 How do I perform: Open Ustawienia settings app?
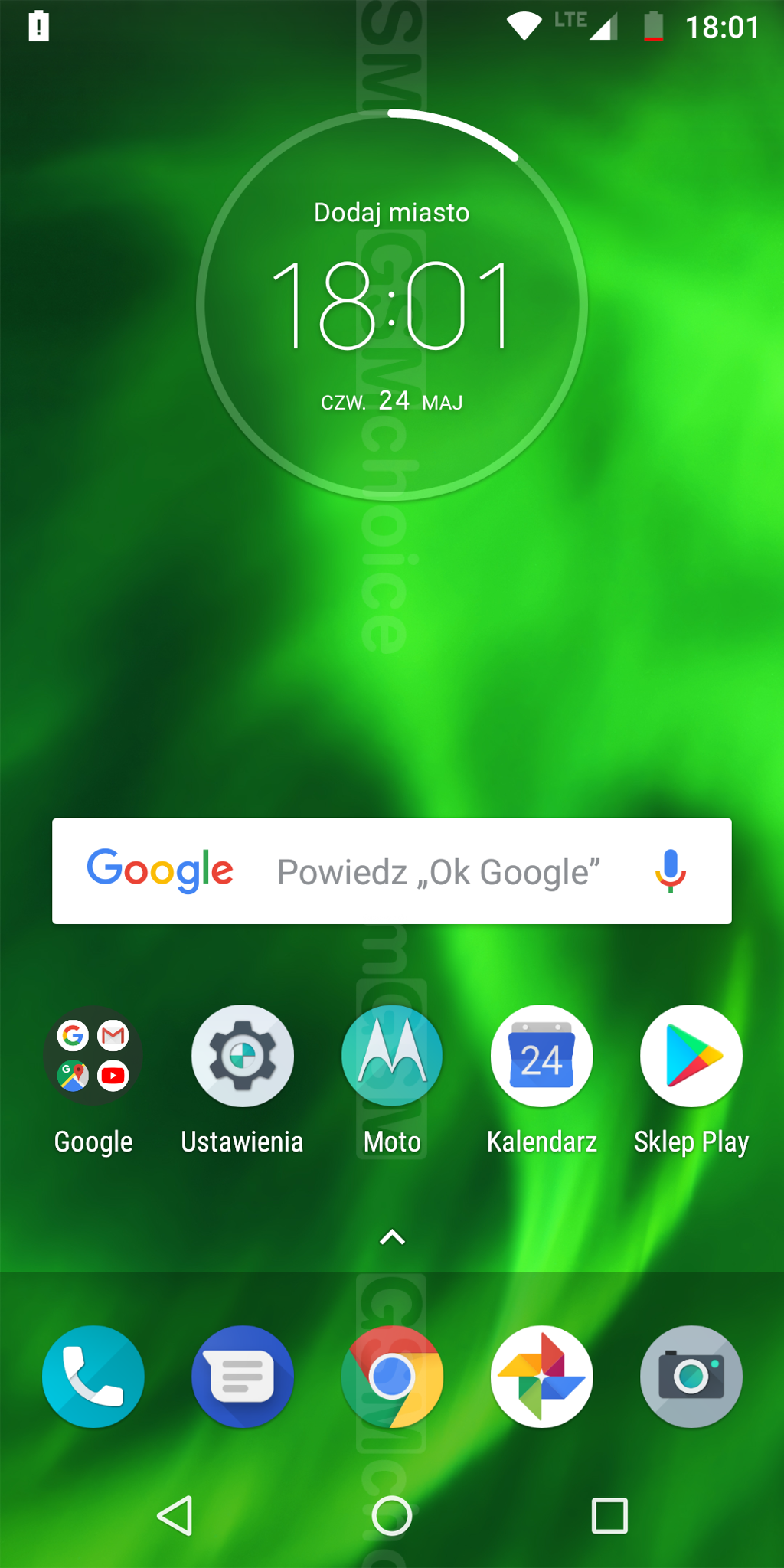tap(242, 1055)
